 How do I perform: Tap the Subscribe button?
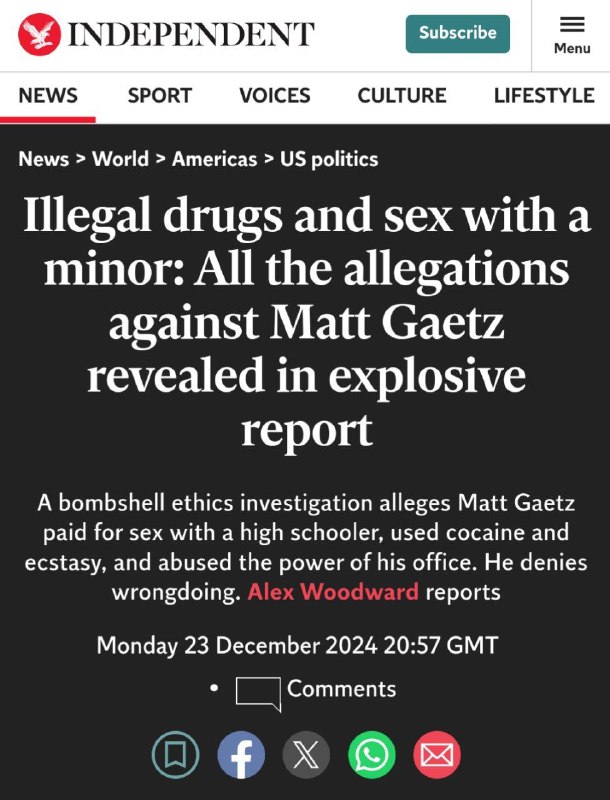[x=457, y=34]
